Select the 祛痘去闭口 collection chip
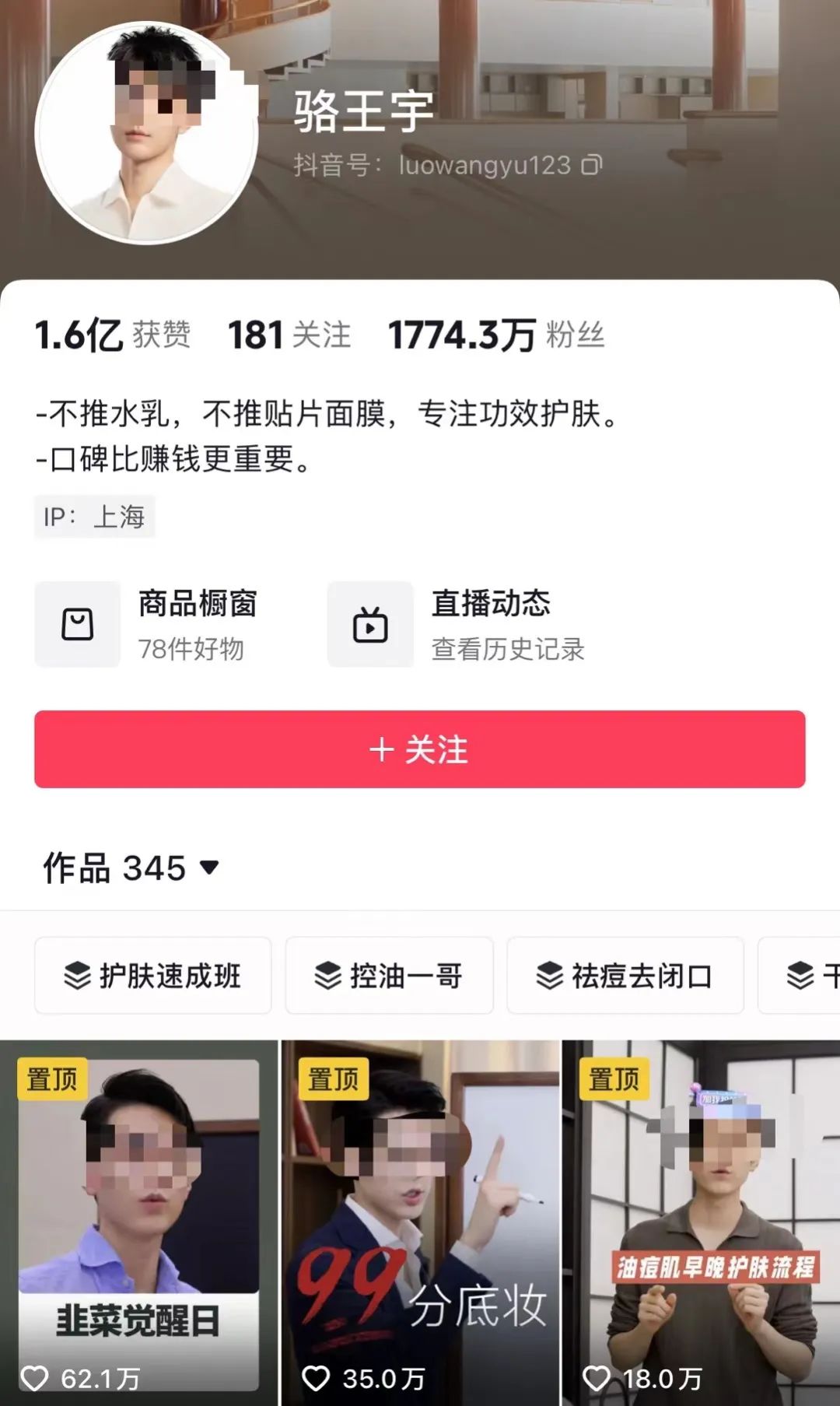Image resolution: width=840 pixels, height=1406 pixels. coord(625,975)
